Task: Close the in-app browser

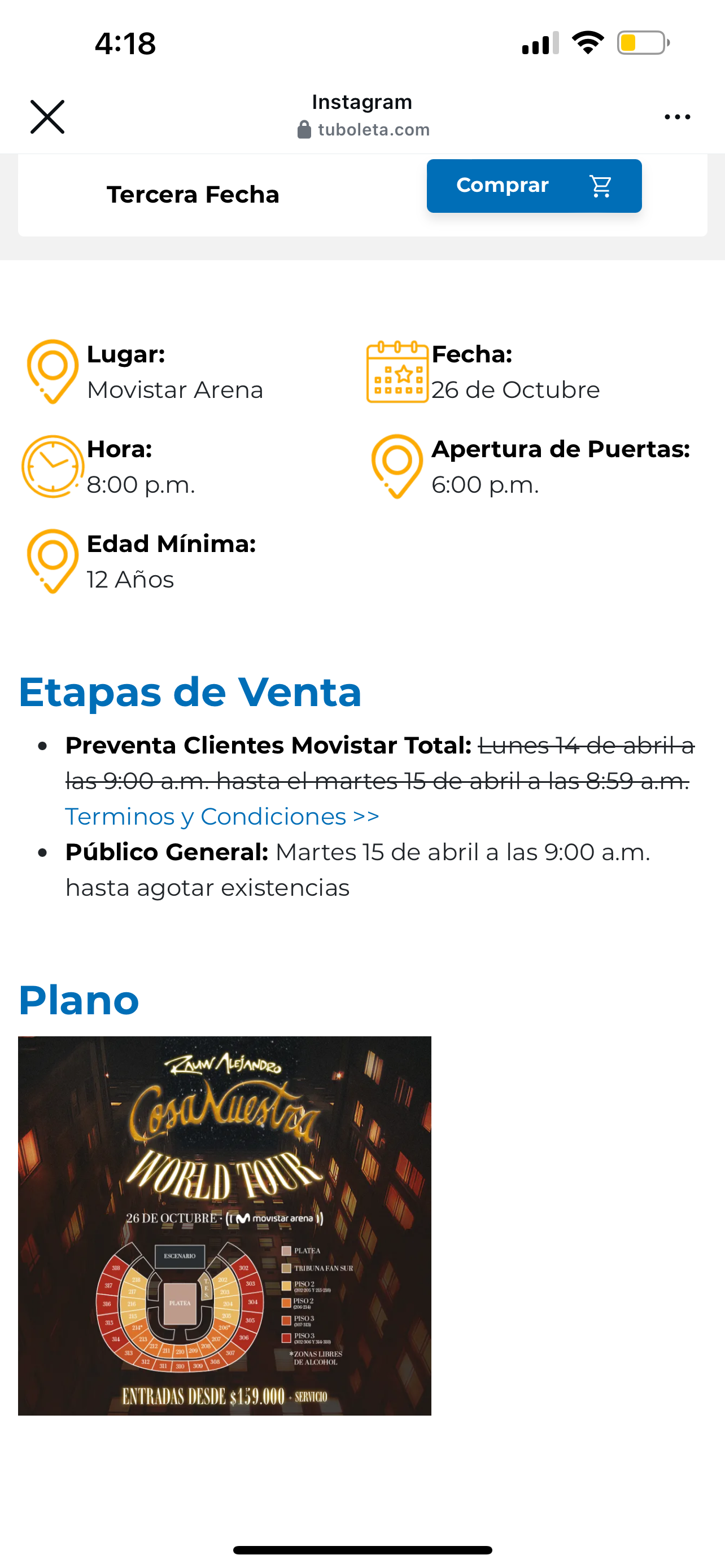Action: click(x=47, y=117)
